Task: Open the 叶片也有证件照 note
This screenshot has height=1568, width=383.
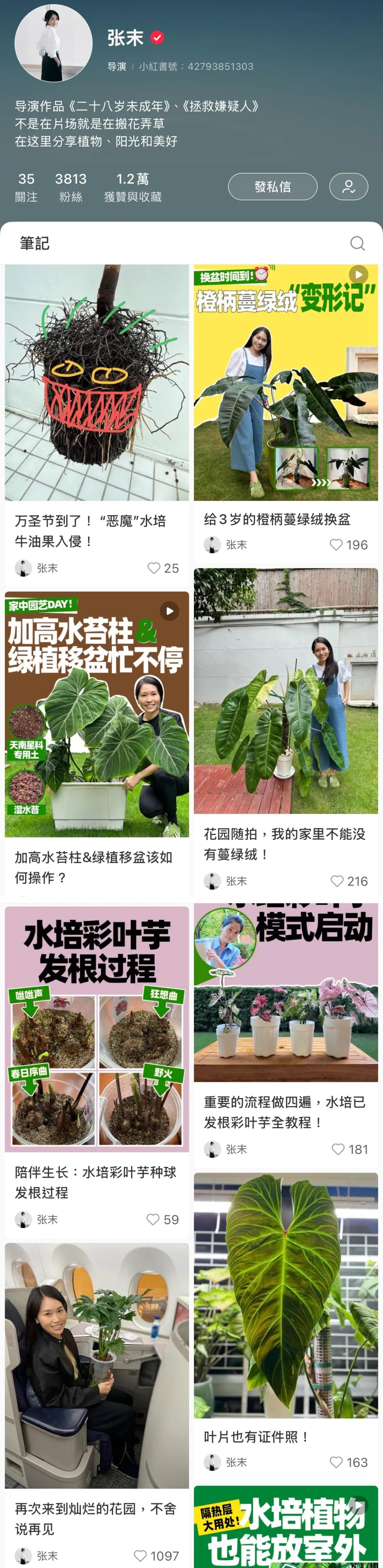Action: pos(286,1297)
